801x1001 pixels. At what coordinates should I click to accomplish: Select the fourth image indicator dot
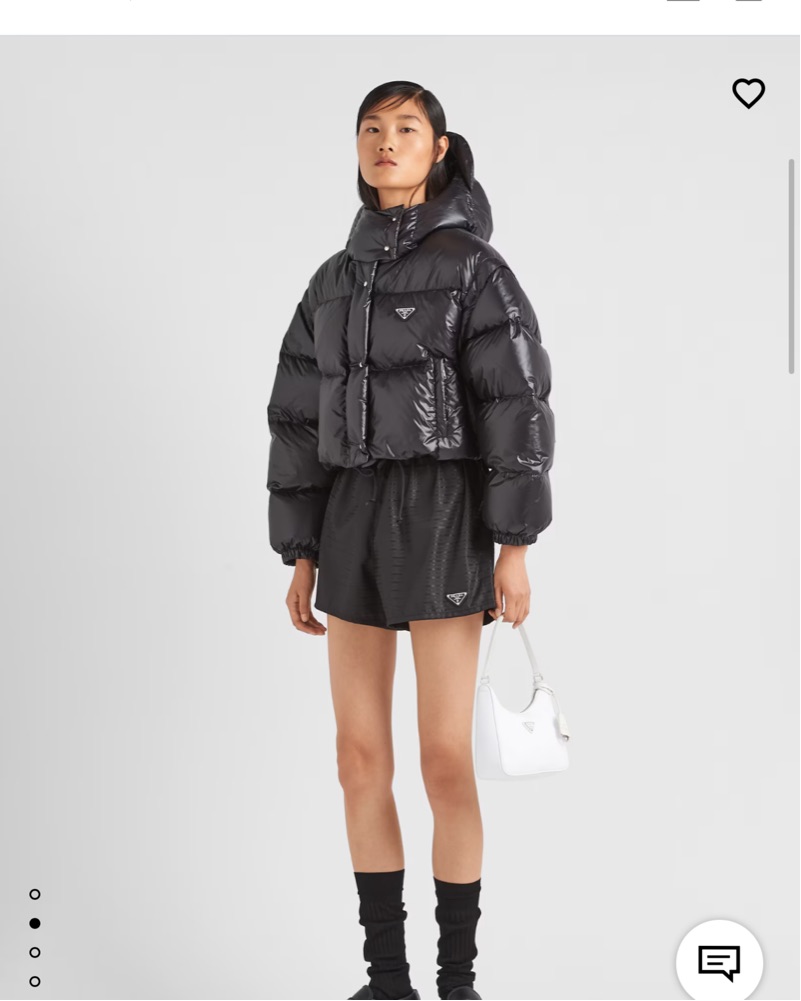pos(35,981)
